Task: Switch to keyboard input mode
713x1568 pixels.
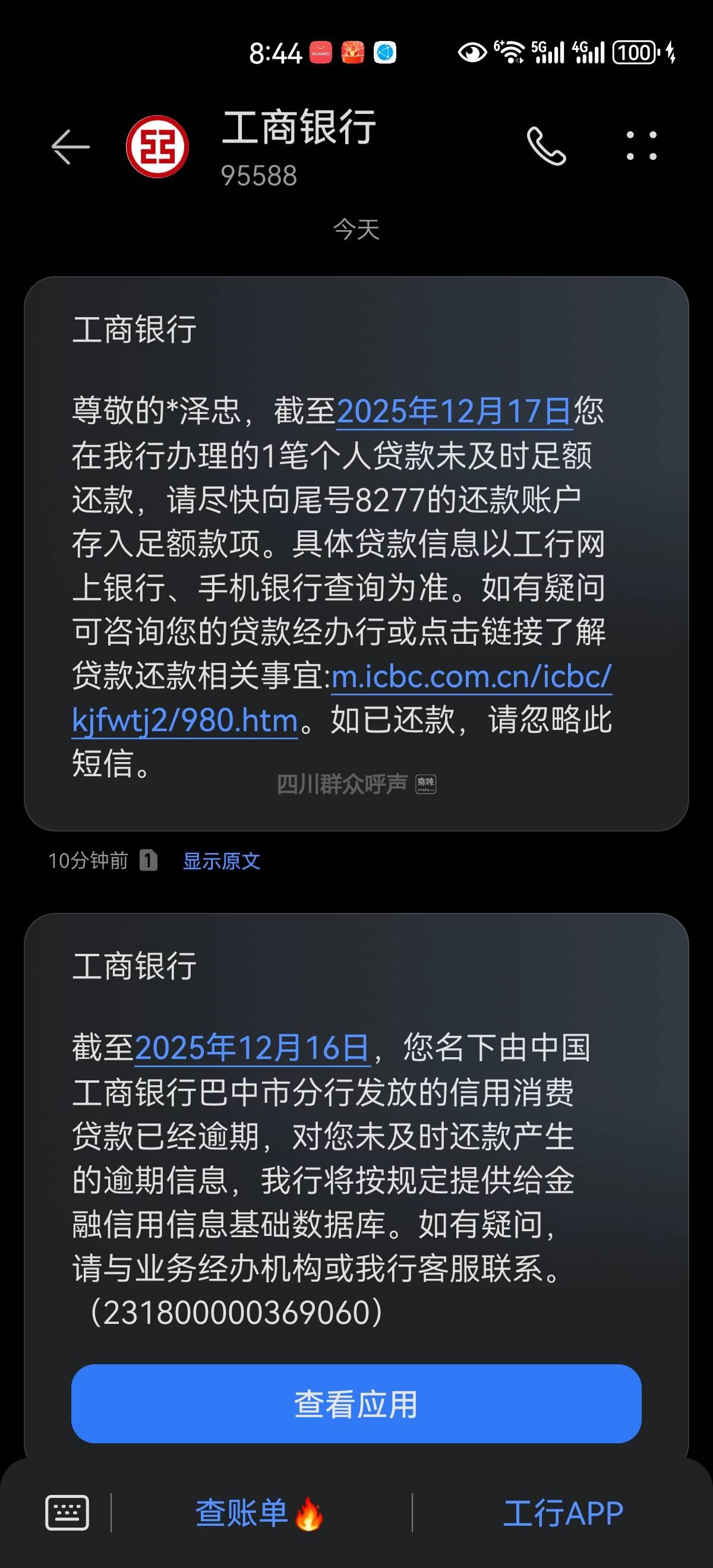Action: click(67, 1513)
